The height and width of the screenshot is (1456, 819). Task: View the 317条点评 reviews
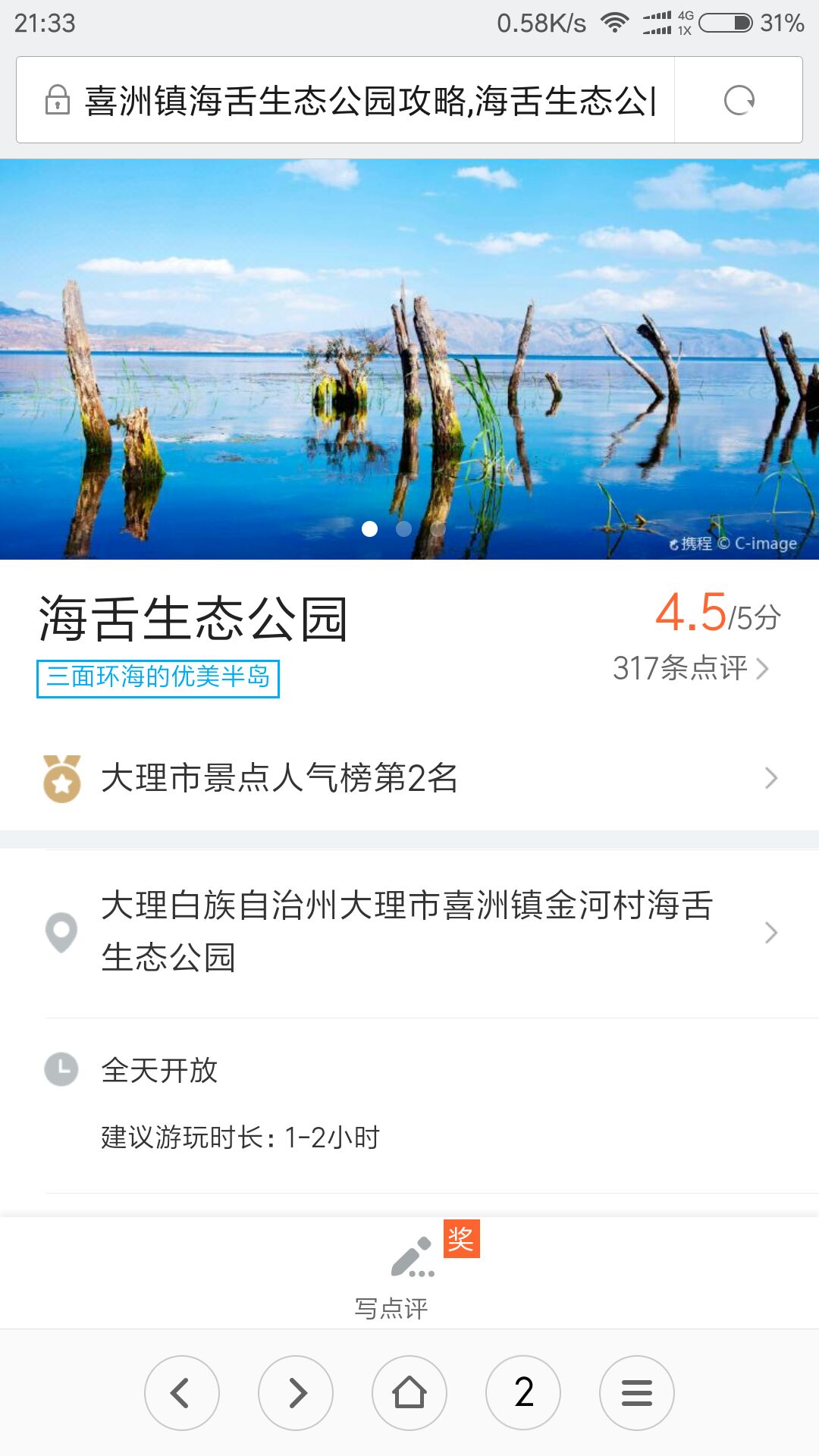click(x=690, y=668)
